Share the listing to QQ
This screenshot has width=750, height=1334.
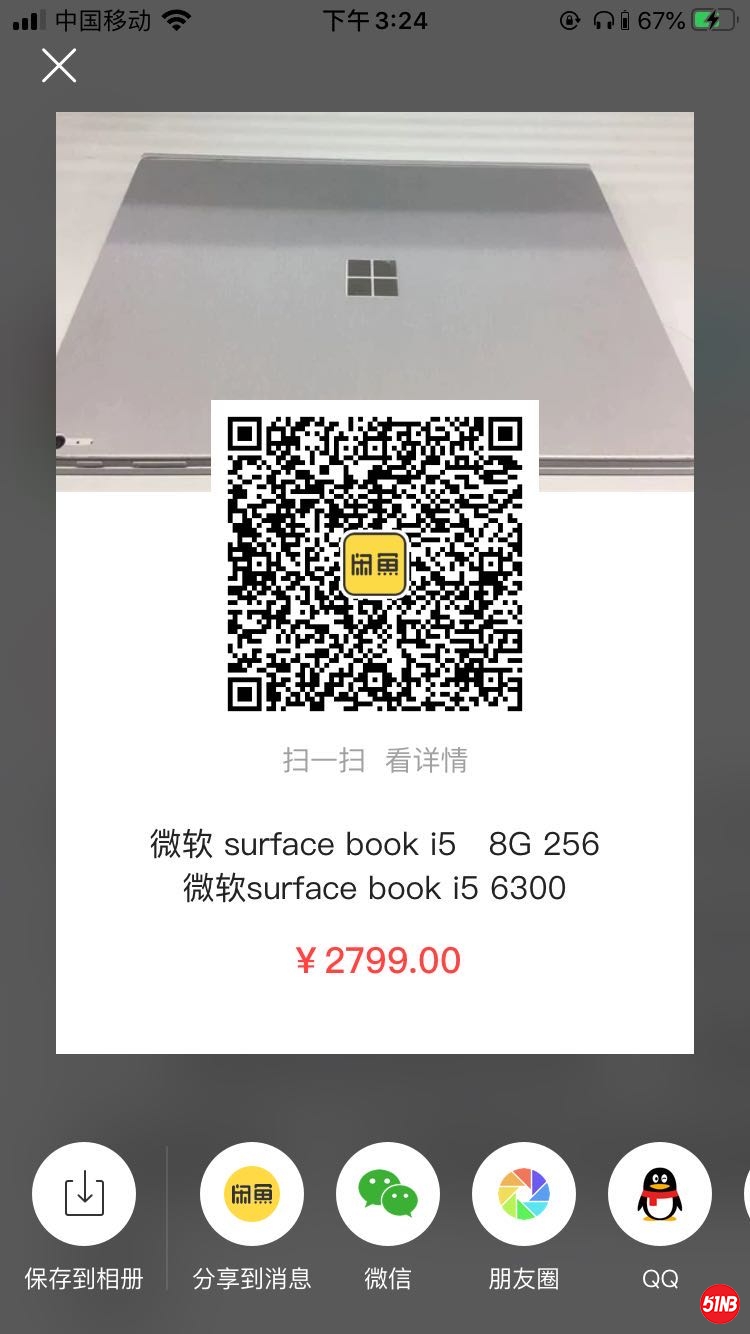[x=660, y=1194]
